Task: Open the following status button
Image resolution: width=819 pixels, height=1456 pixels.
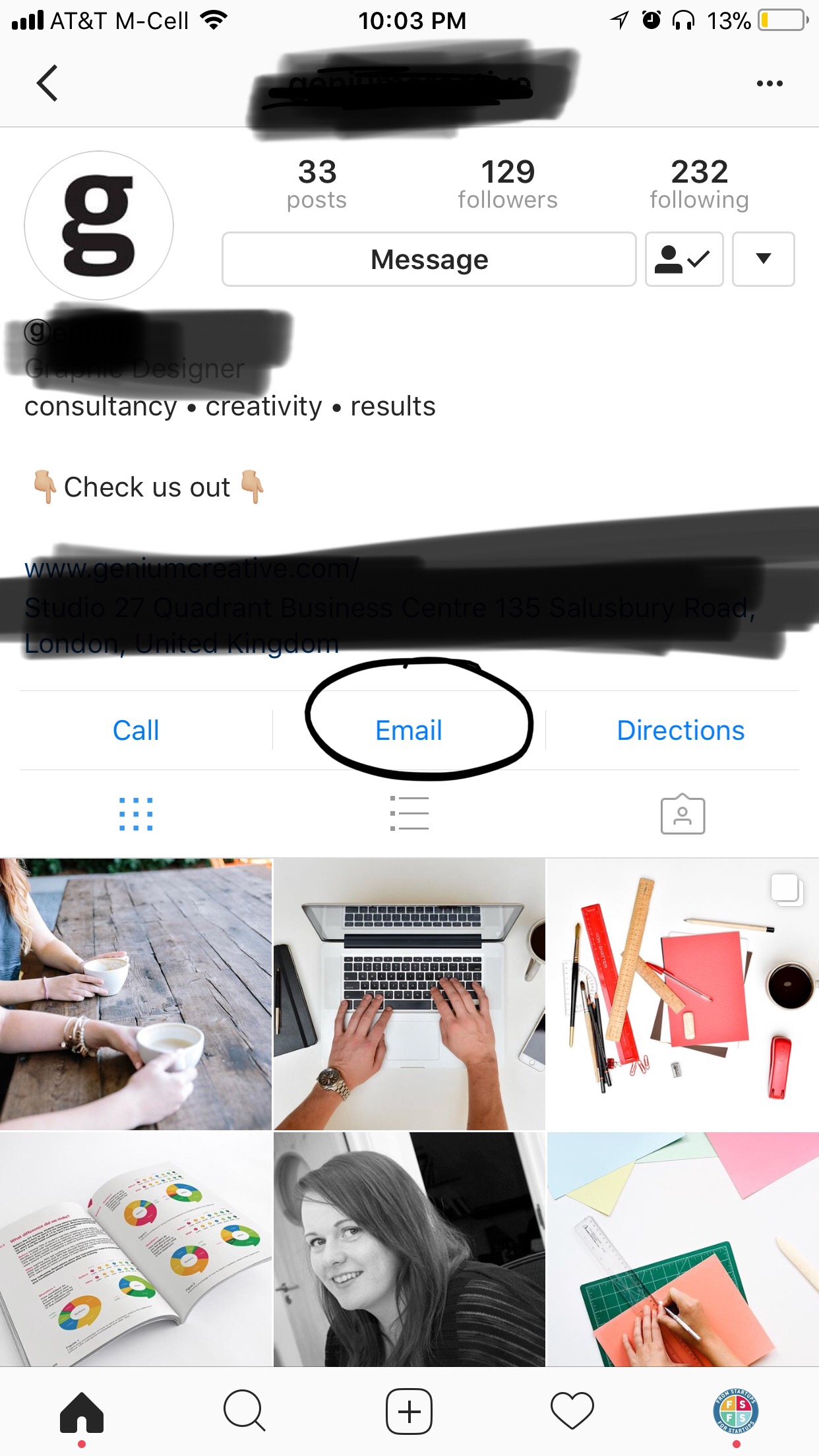Action: pos(684,259)
